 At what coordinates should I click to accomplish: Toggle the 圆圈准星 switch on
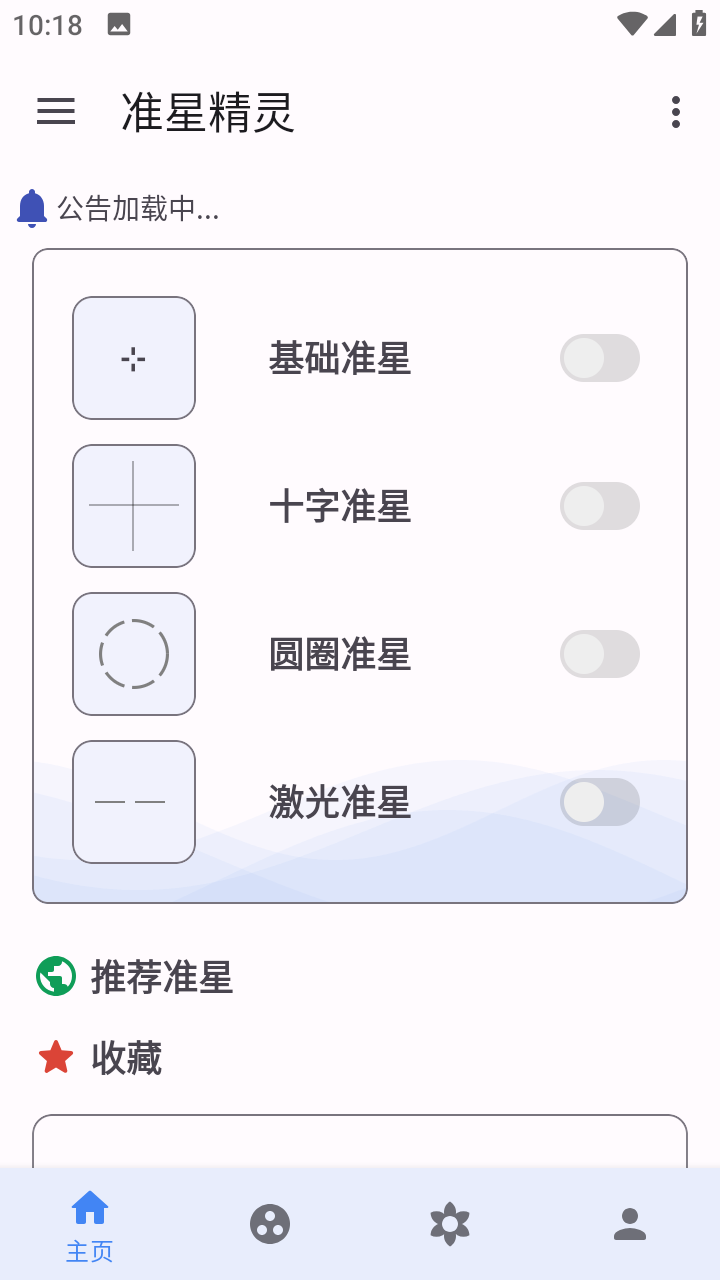pos(599,654)
